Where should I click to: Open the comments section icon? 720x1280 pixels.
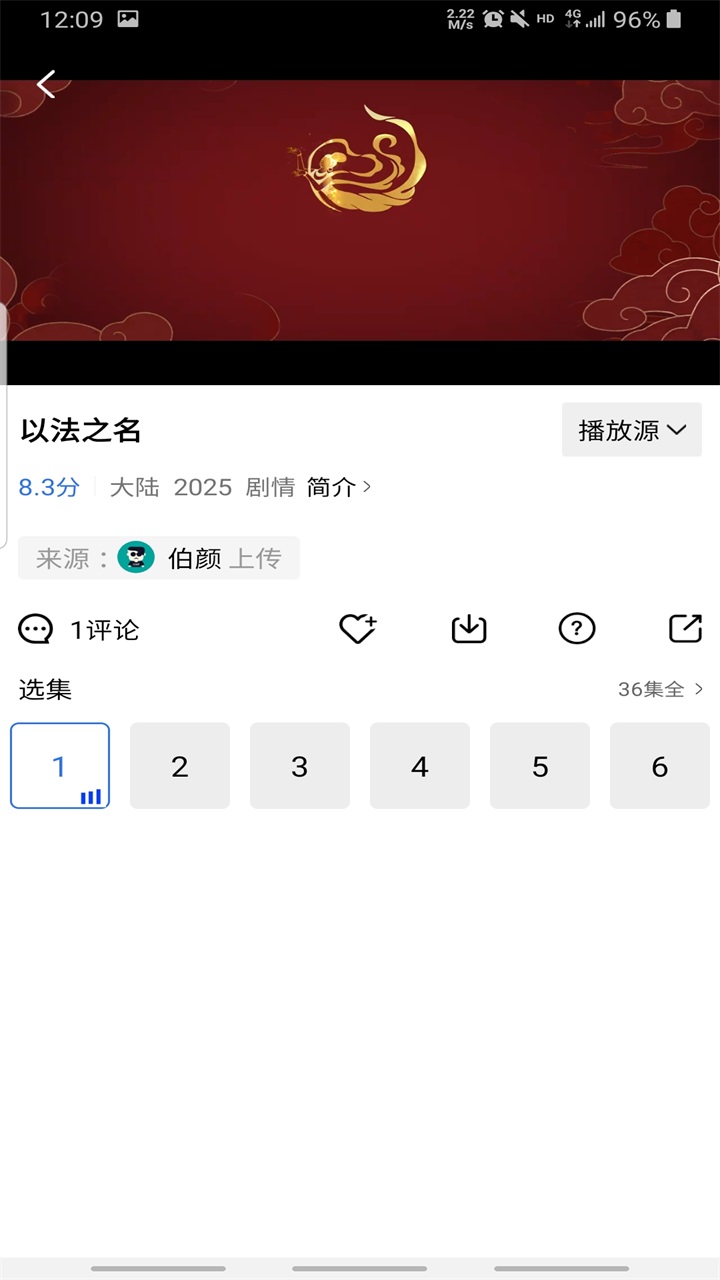click(x=36, y=629)
